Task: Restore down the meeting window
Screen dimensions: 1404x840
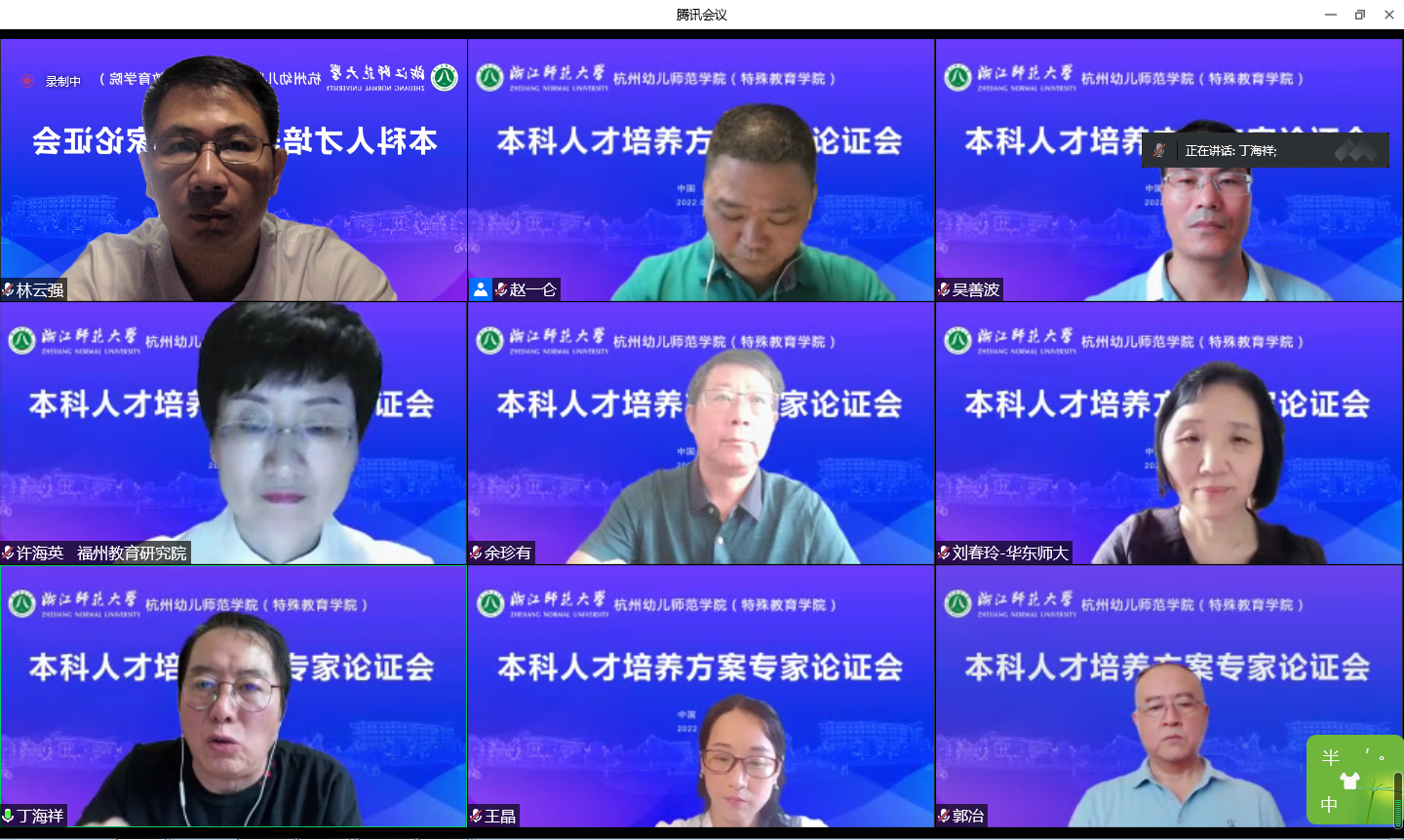Action: (1359, 15)
